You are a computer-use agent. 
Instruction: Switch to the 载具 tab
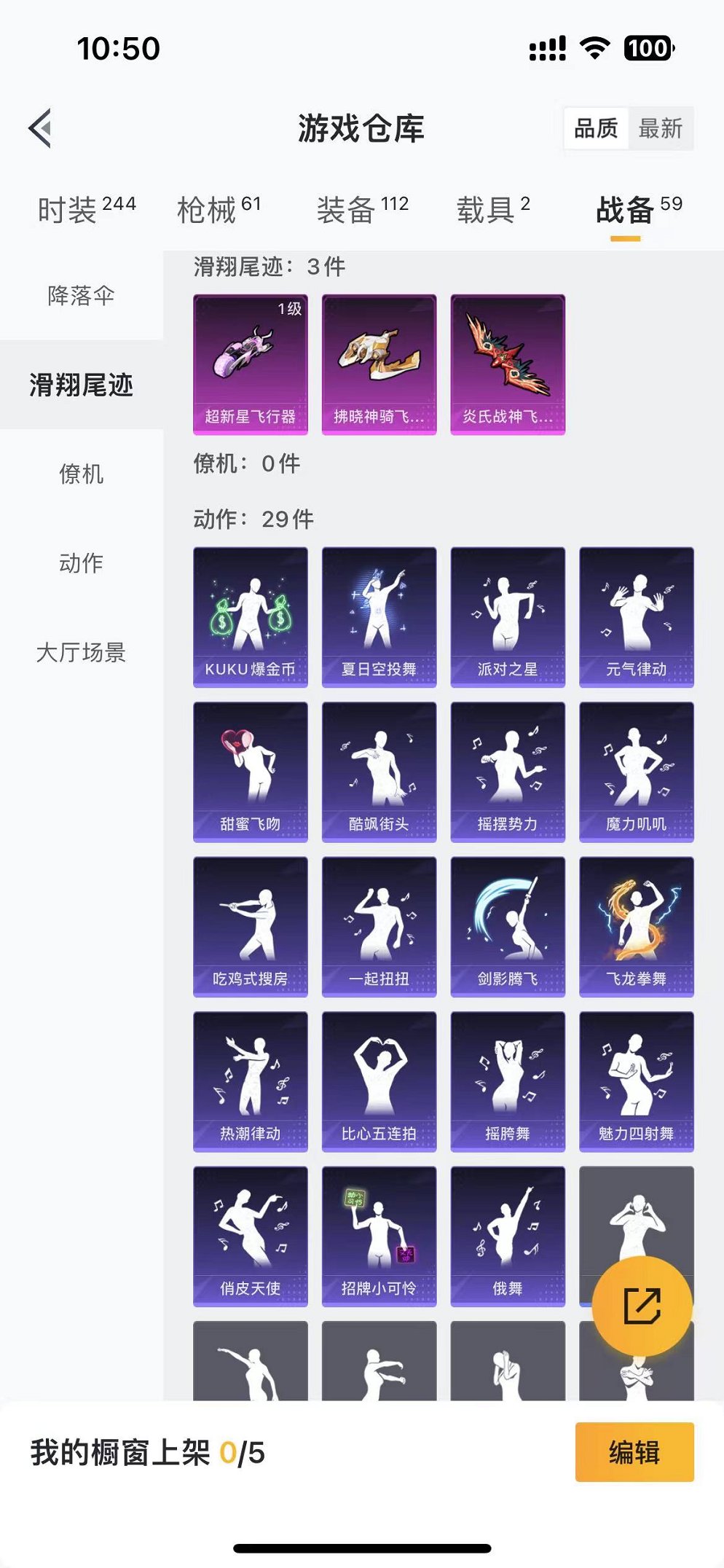pyautogui.click(x=492, y=210)
